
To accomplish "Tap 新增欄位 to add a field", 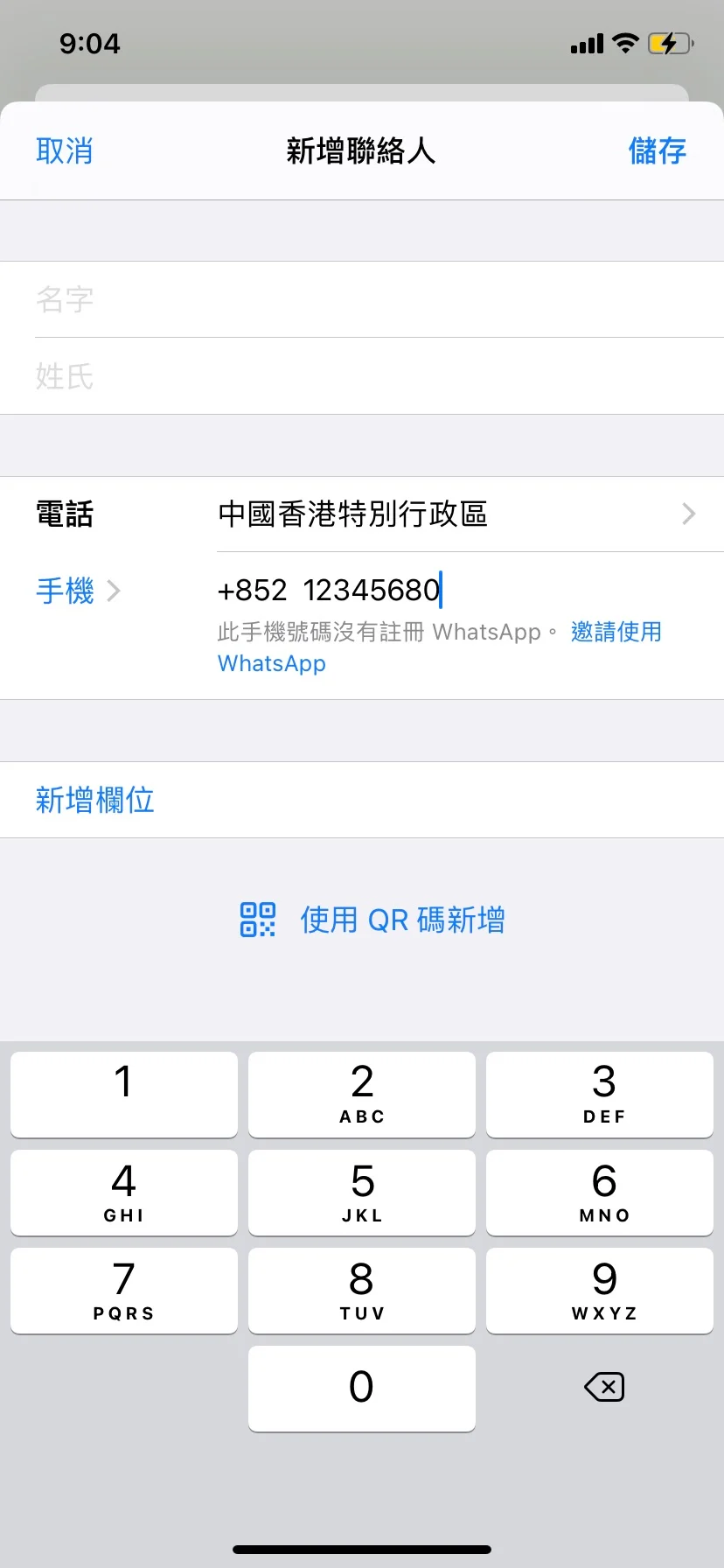I will (94, 800).
